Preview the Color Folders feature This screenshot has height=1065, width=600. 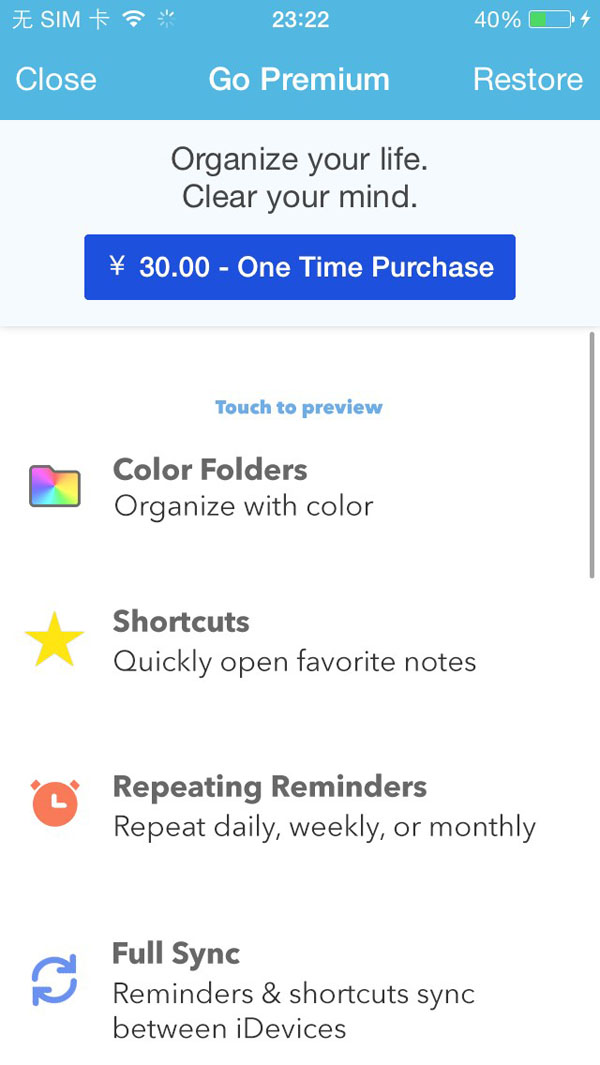300,488
